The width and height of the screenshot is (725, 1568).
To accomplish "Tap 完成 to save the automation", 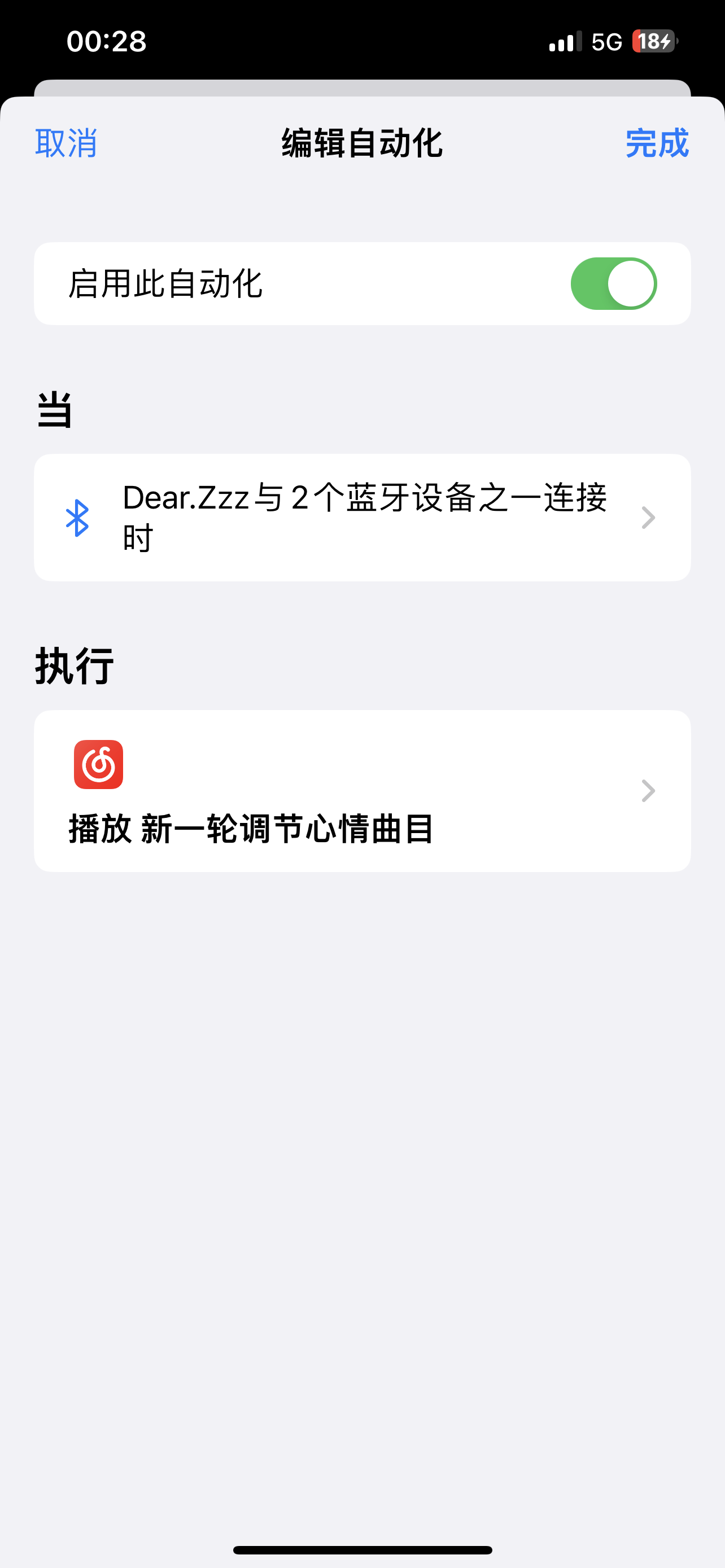I will [x=657, y=144].
